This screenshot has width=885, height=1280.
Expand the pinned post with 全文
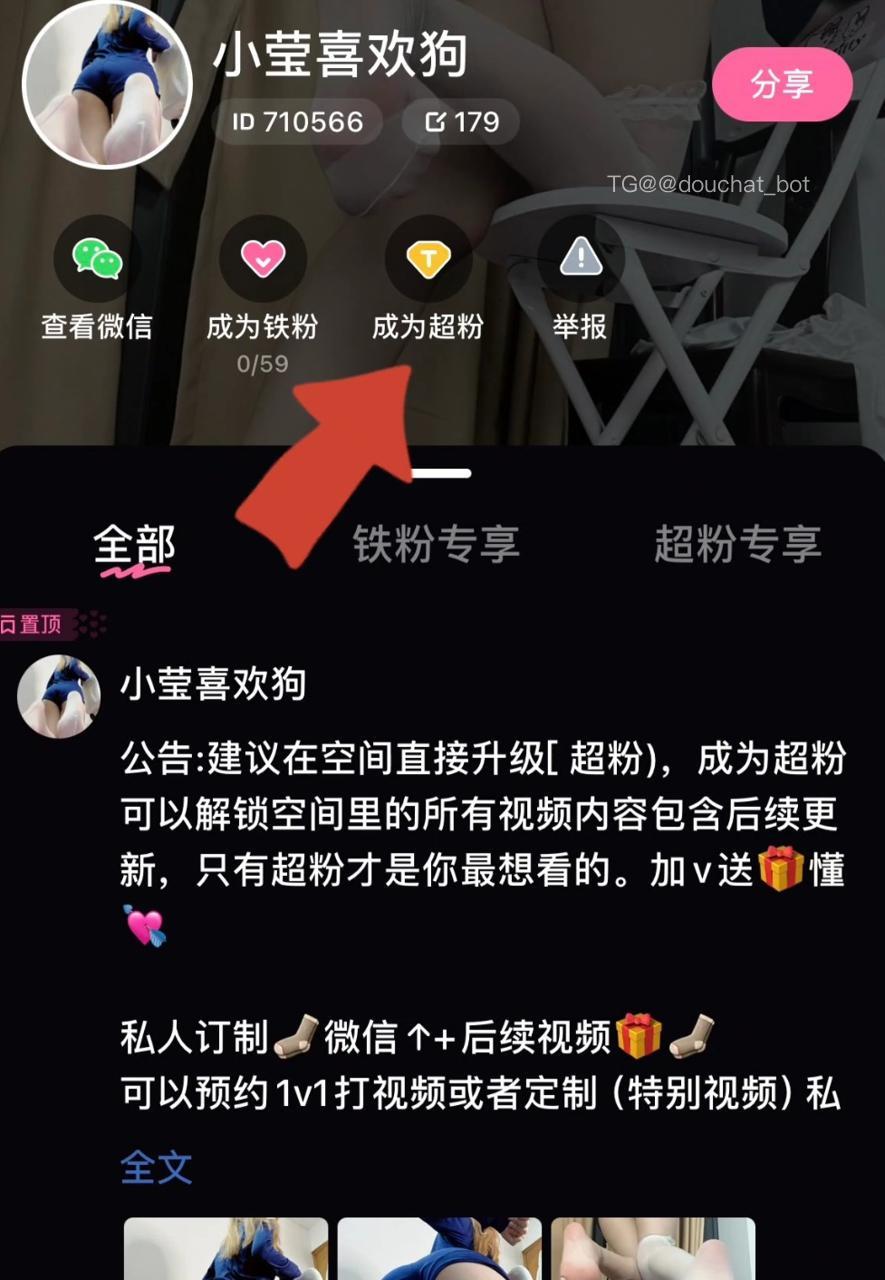tap(156, 1166)
